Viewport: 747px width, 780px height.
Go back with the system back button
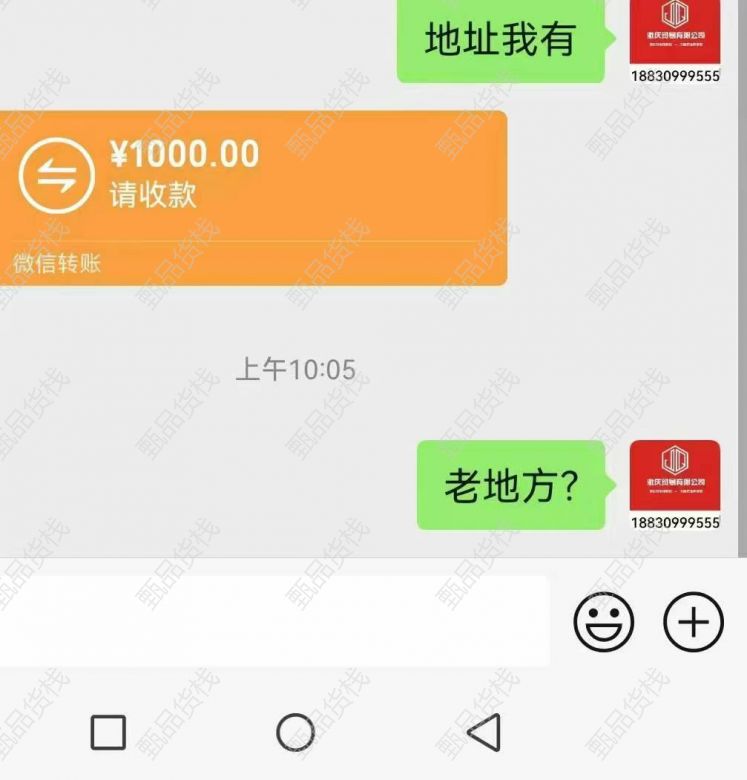pyautogui.click(x=485, y=732)
